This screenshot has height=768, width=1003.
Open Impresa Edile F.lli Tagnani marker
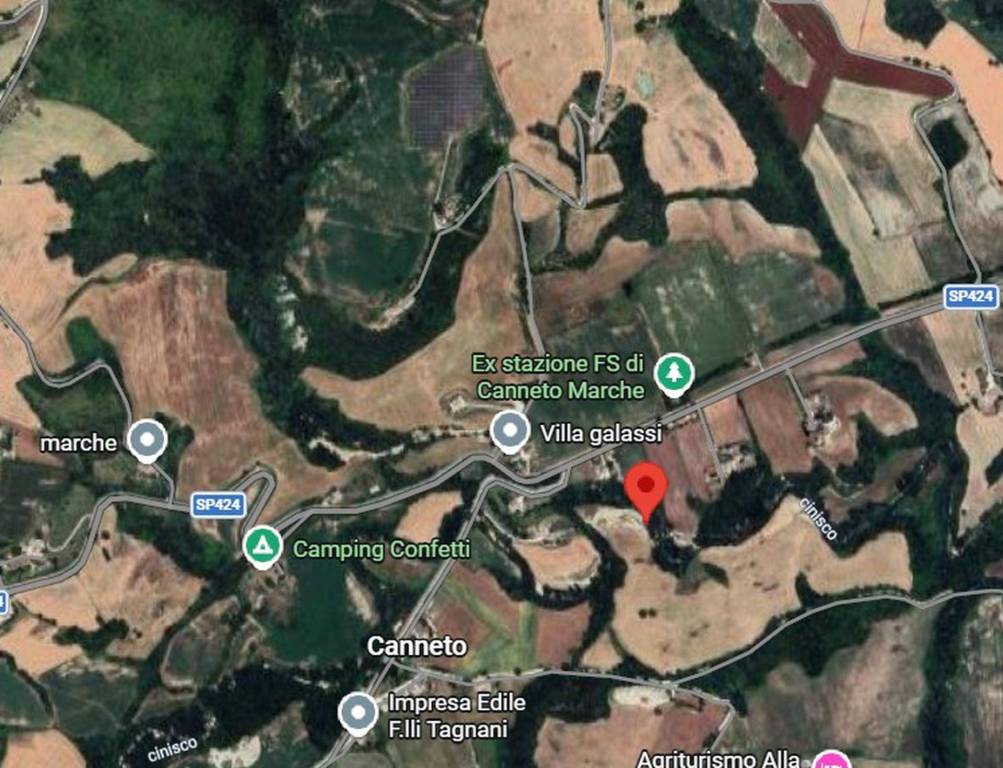coord(358,712)
